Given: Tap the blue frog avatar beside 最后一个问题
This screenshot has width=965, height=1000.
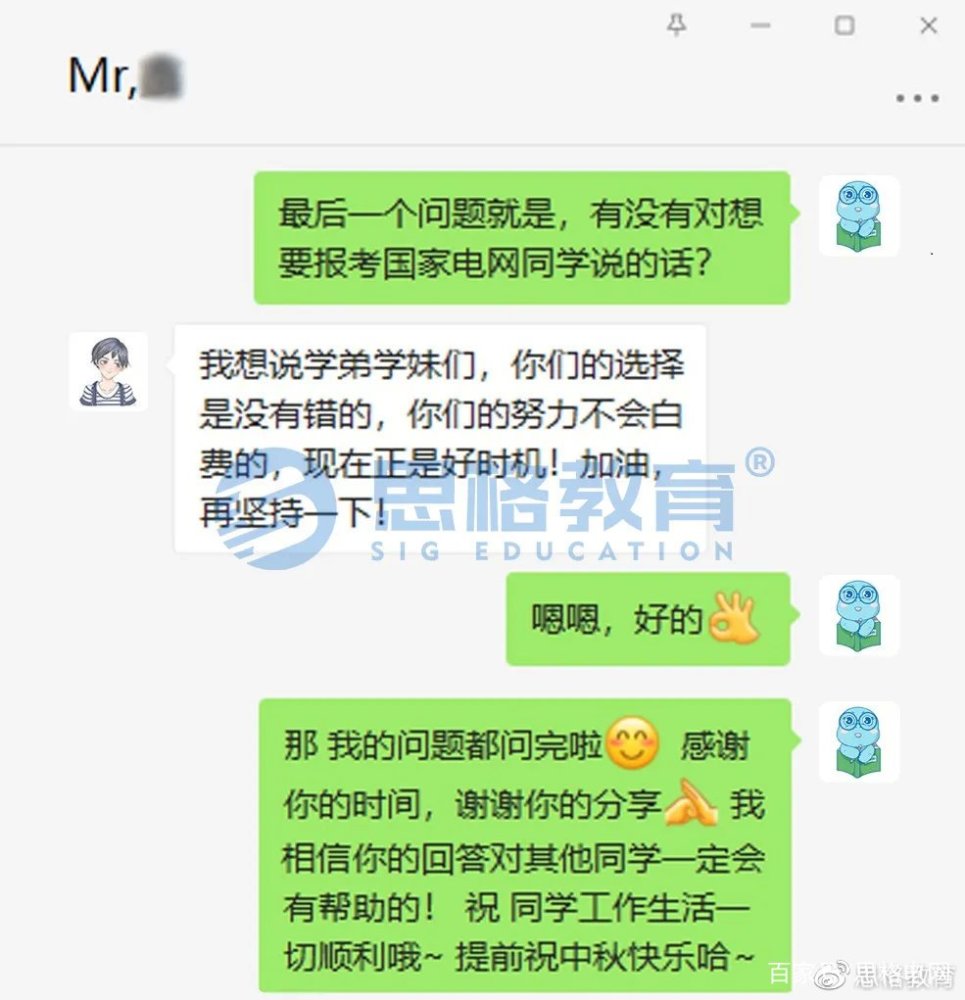Looking at the screenshot, I should coord(859,216).
